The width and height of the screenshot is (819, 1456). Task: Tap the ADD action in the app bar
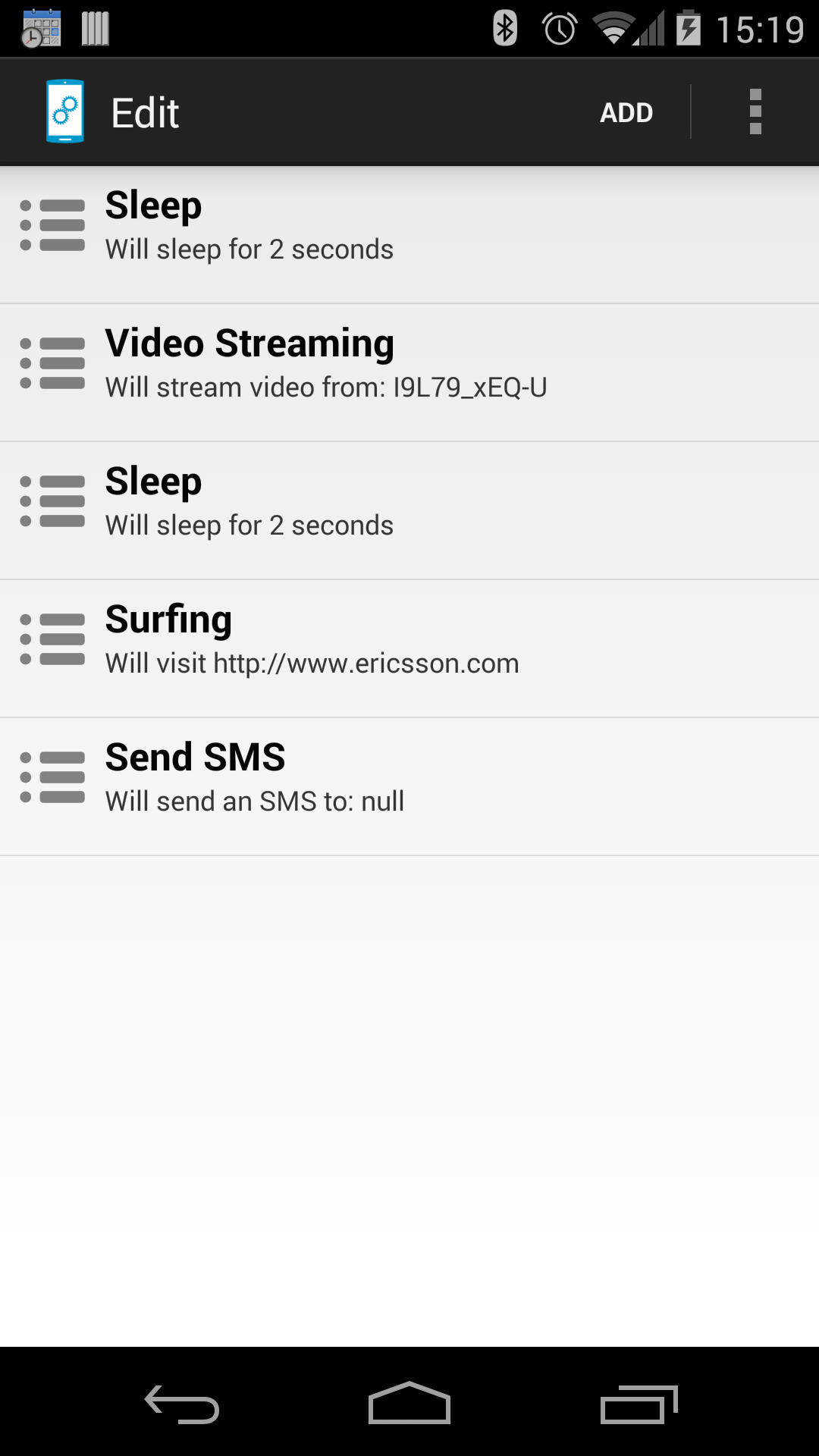pyautogui.click(x=626, y=112)
